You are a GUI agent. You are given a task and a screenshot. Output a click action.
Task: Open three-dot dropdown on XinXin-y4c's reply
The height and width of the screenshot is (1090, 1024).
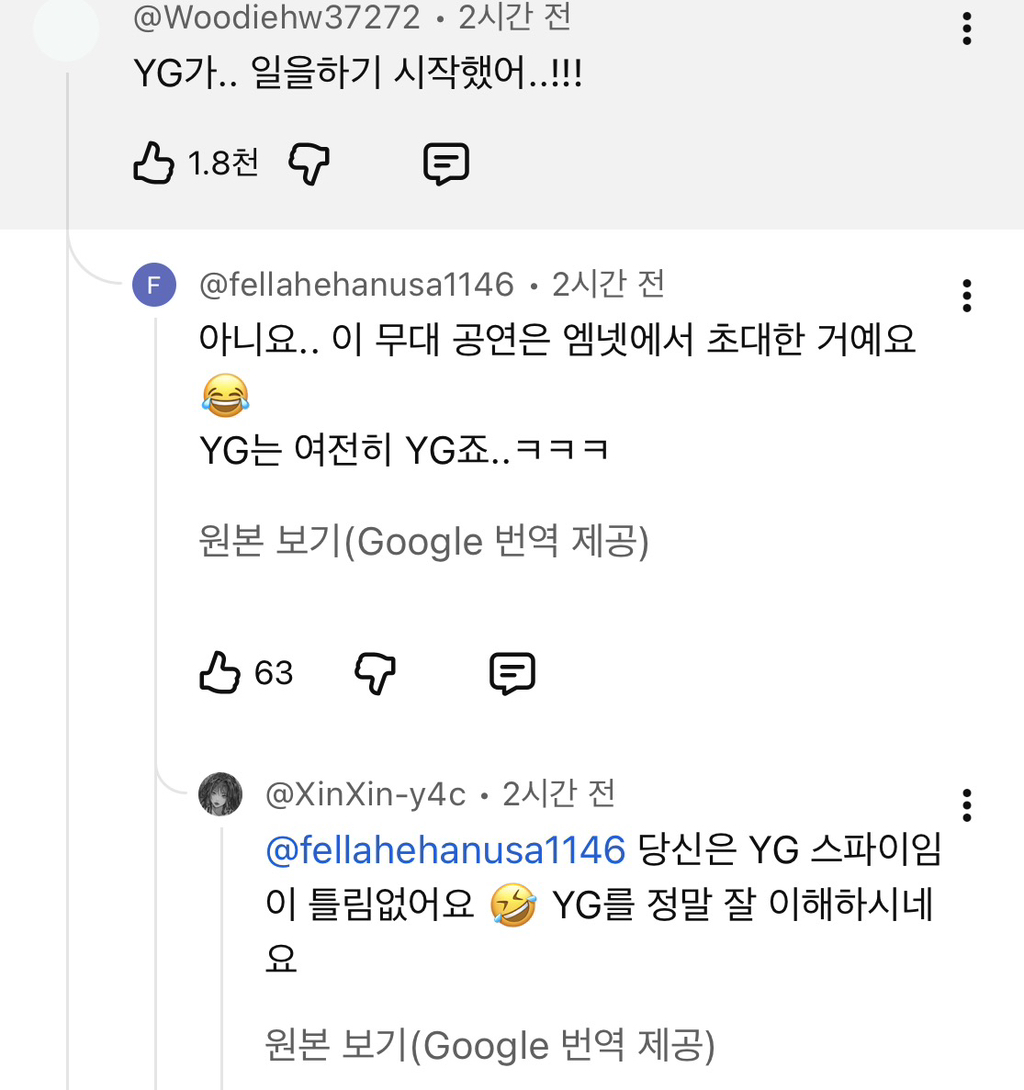(x=966, y=804)
